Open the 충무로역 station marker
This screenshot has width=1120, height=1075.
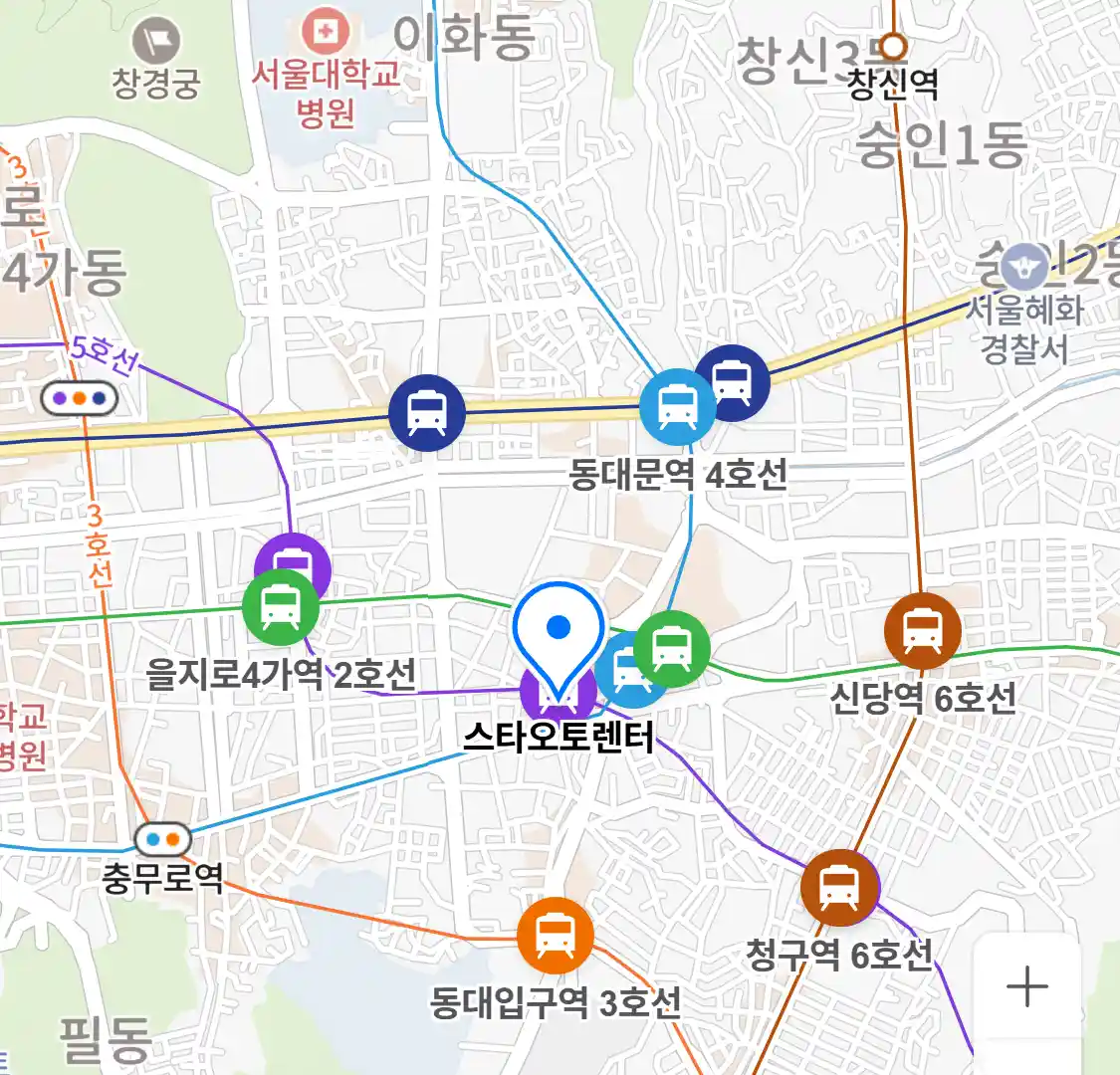[162, 840]
